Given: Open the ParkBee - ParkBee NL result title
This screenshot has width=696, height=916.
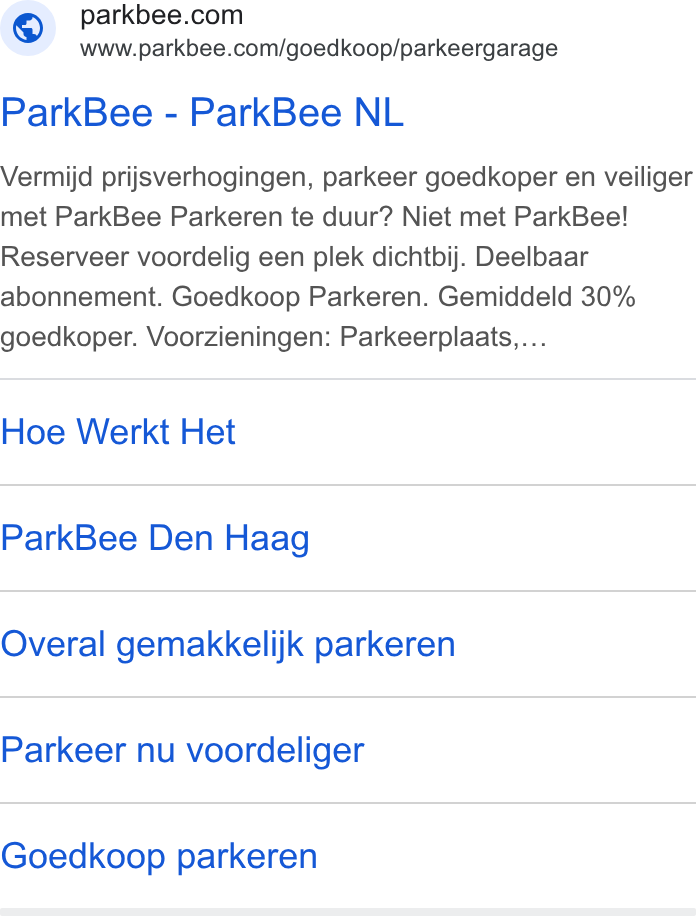Looking at the screenshot, I should click(202, 112).
